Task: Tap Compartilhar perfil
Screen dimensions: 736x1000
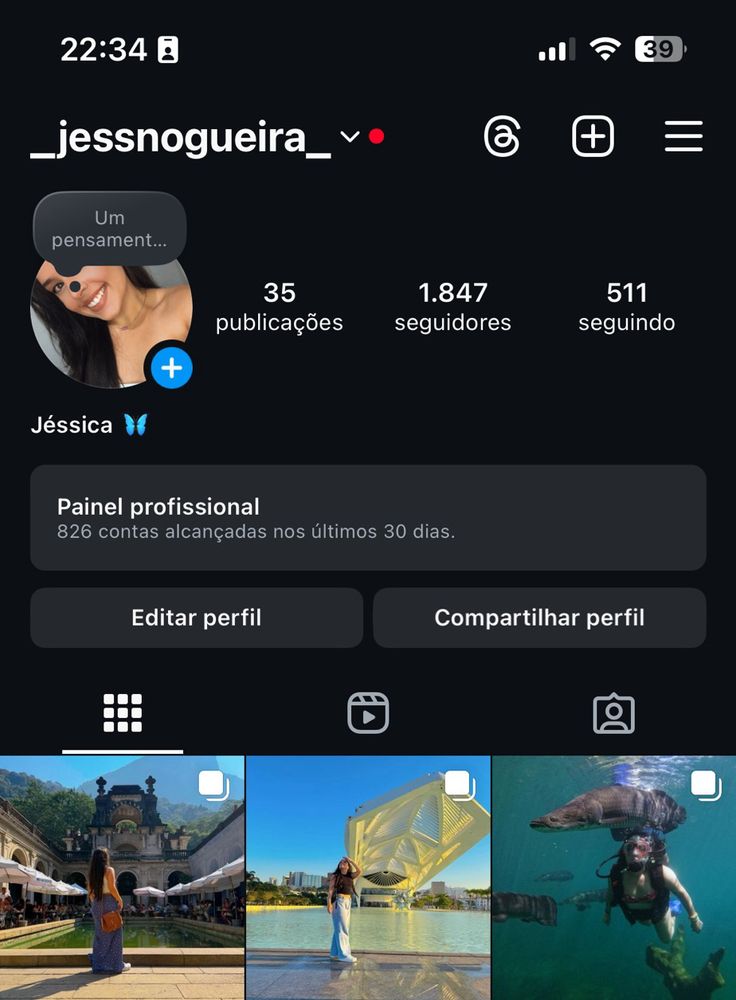Action: [x=539, y=618]
